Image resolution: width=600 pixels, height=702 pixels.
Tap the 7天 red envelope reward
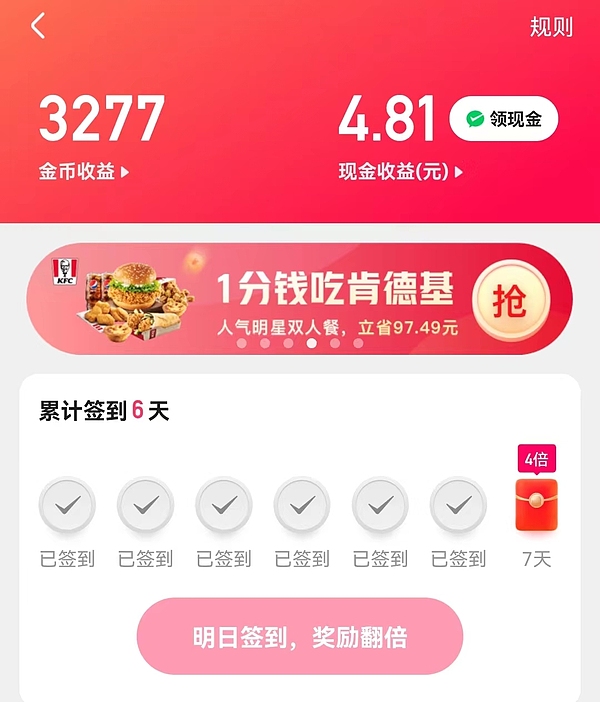[538, 507]
